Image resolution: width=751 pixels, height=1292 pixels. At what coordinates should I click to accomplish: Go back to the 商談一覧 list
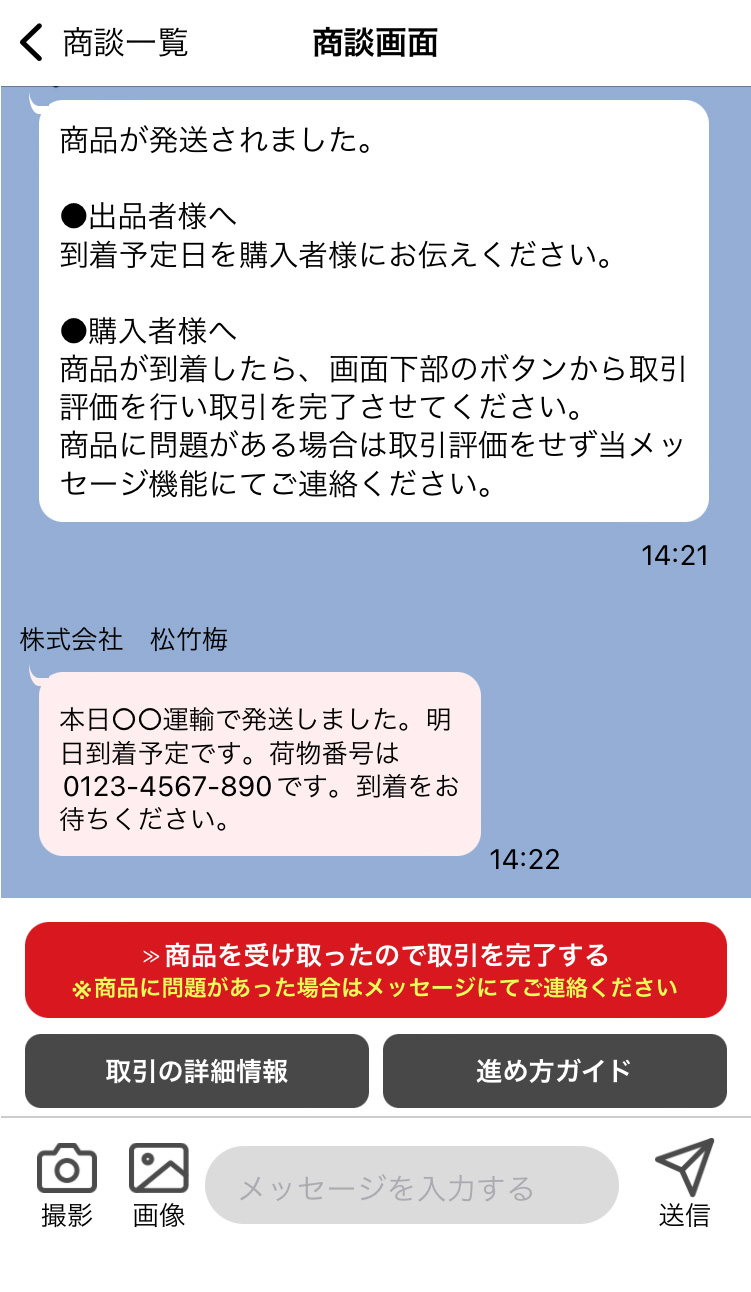click(104, 43)
